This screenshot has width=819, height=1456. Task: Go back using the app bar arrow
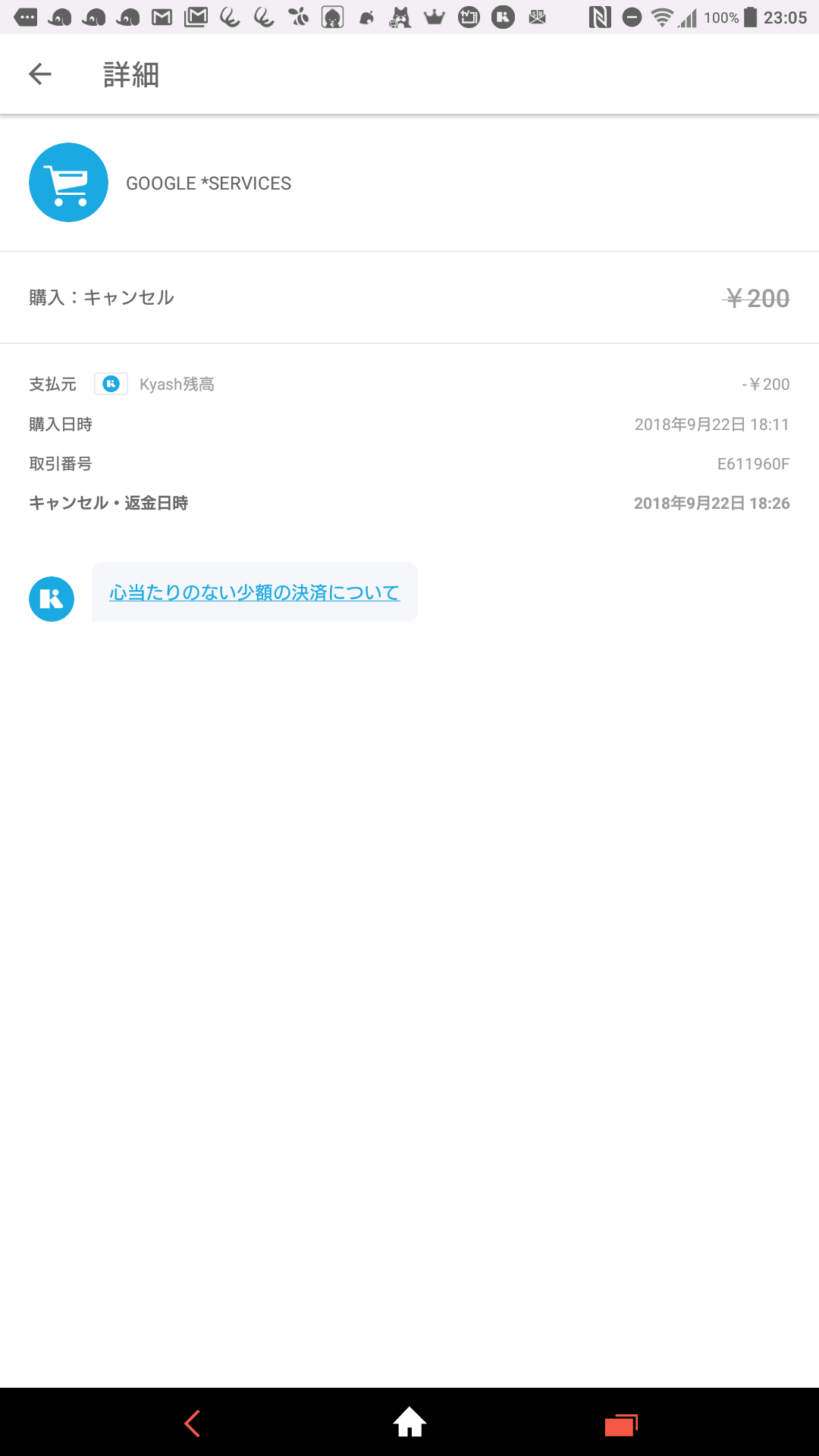[40, 74]
